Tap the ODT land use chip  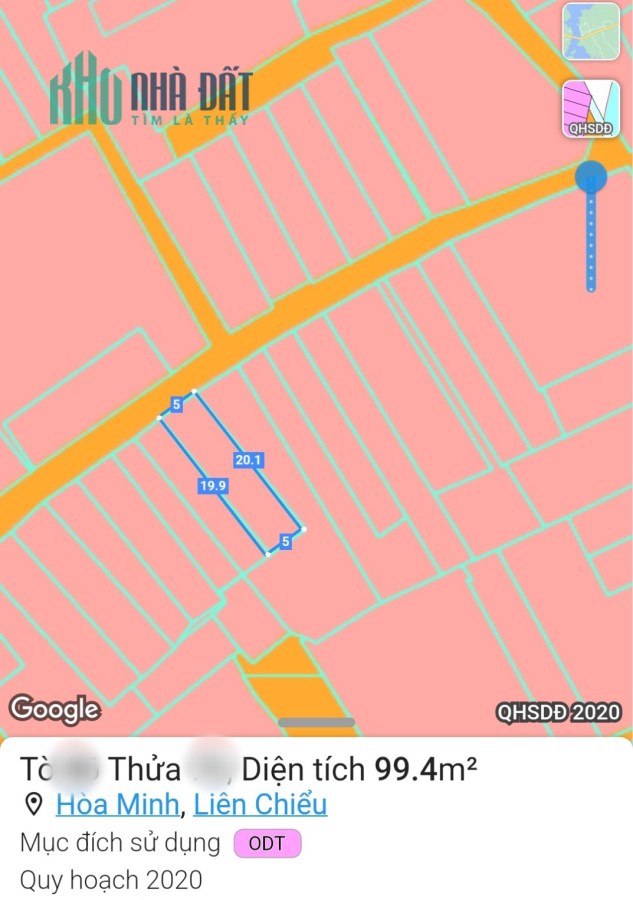click(x=267, y=843)
